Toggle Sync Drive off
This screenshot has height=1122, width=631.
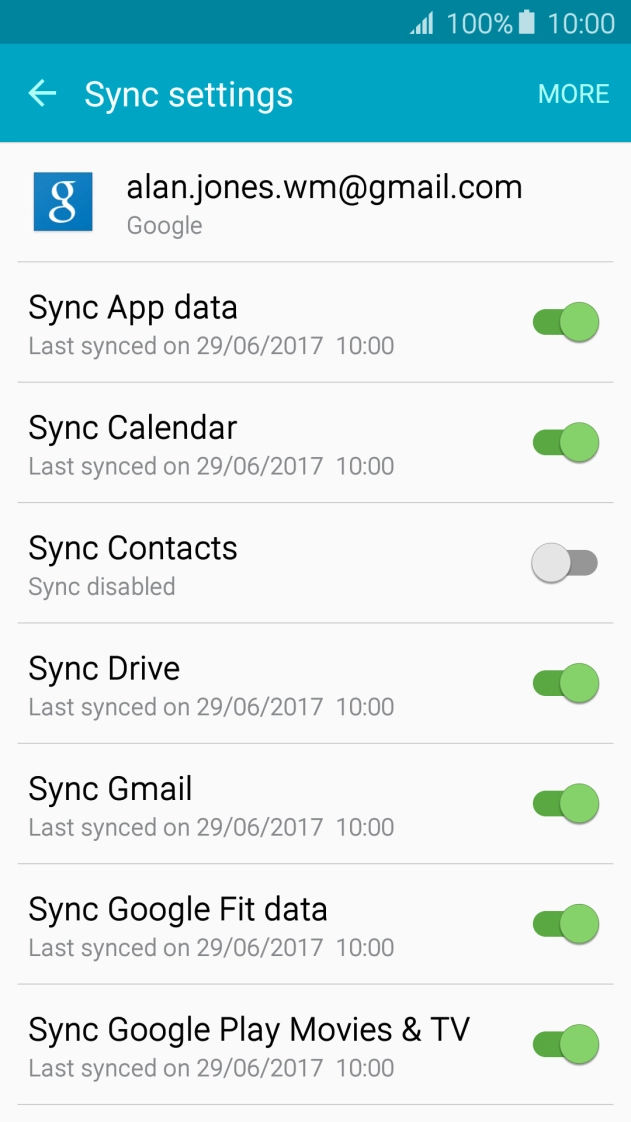(565, 684)
